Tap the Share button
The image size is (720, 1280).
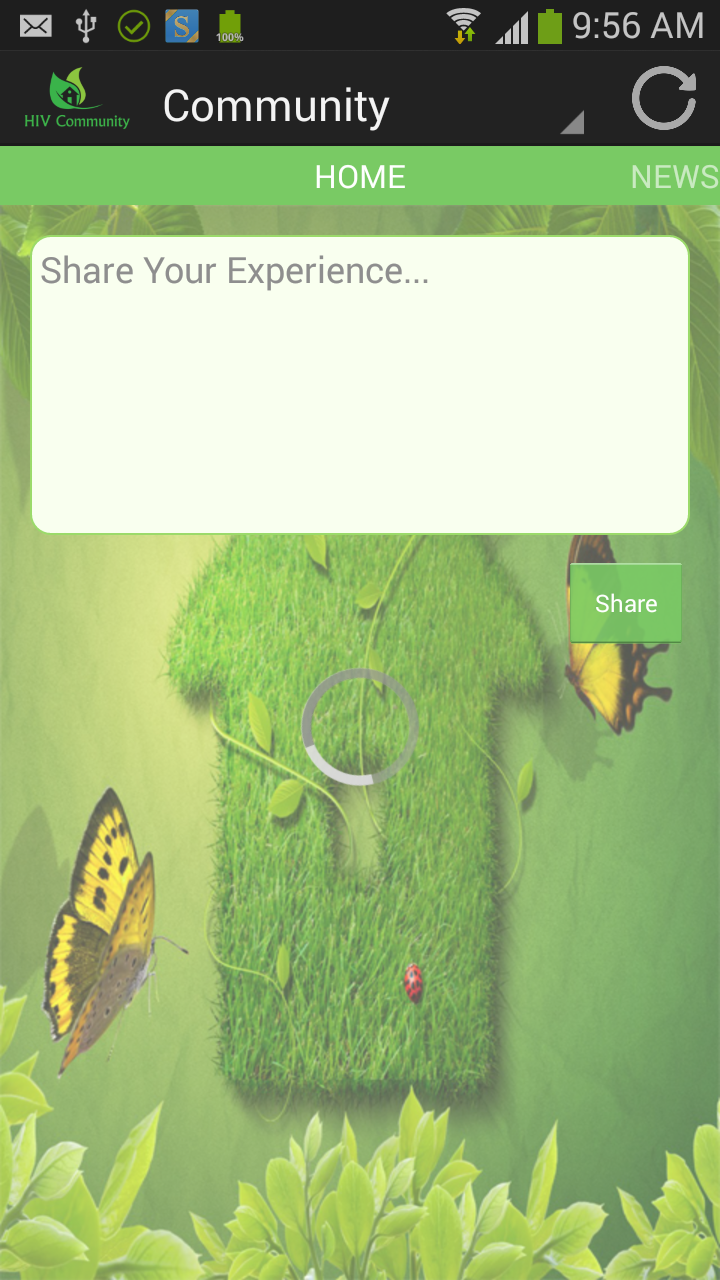click(626, 603)
